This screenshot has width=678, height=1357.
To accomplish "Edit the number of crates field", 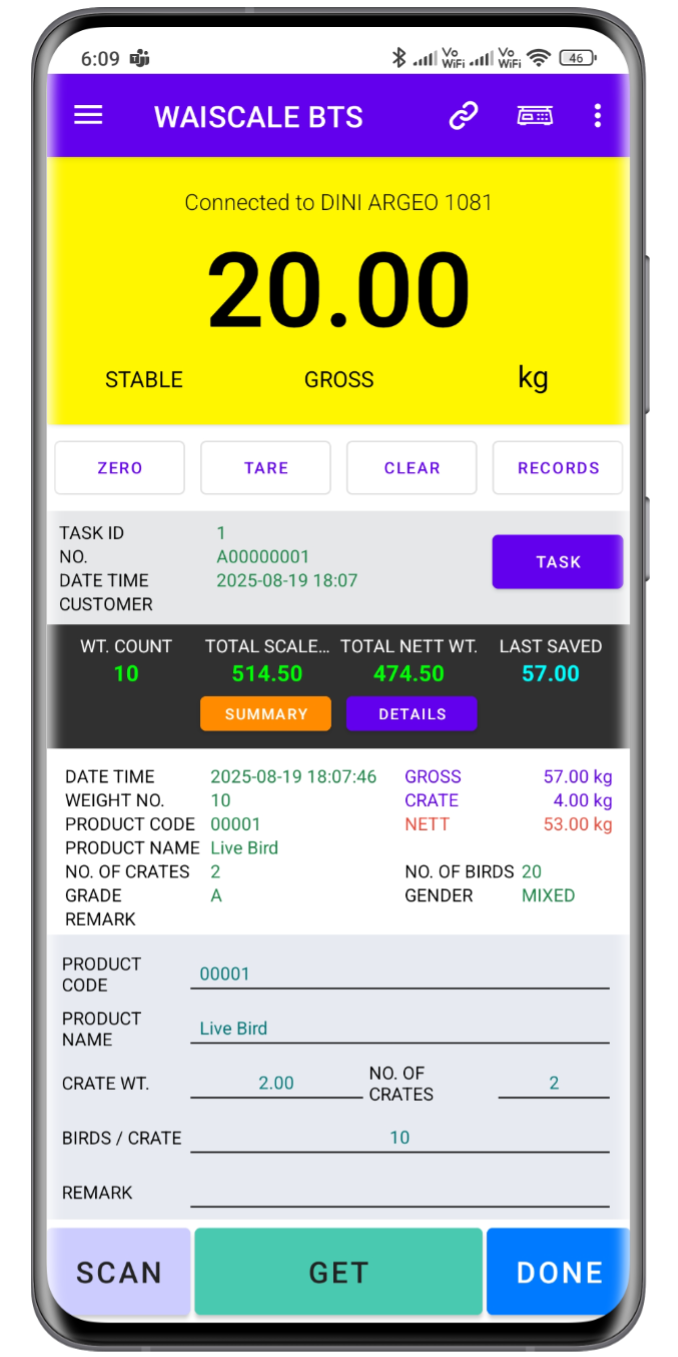I will 553,1083.
